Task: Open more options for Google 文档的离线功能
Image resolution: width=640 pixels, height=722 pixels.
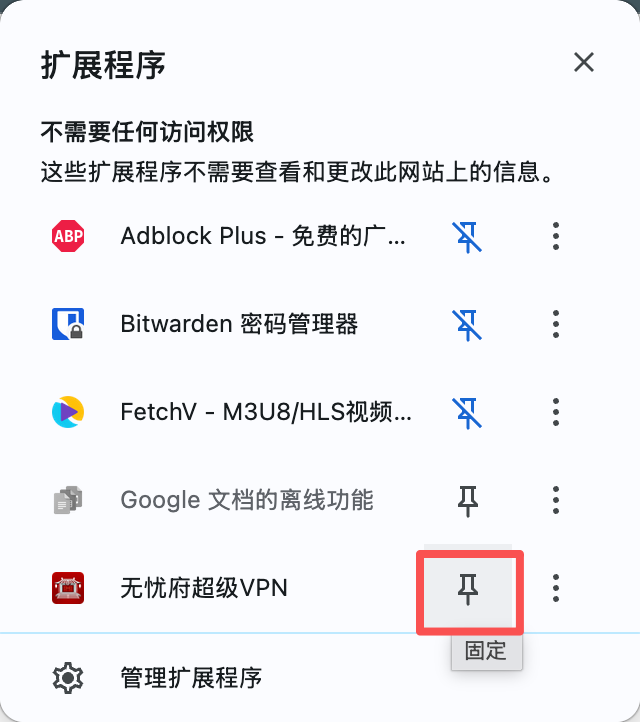Action: click(x=556, y=499)
